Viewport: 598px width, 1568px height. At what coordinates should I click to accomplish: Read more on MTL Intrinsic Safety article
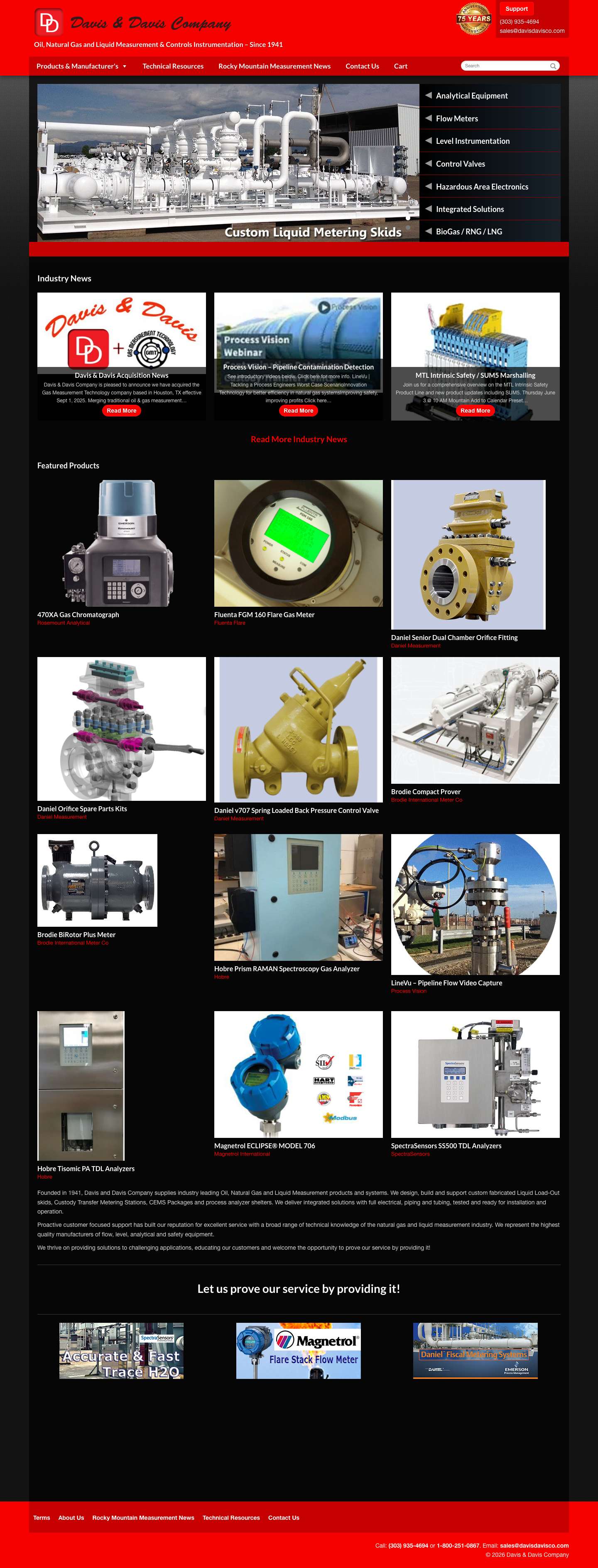(x=475, y=411)
